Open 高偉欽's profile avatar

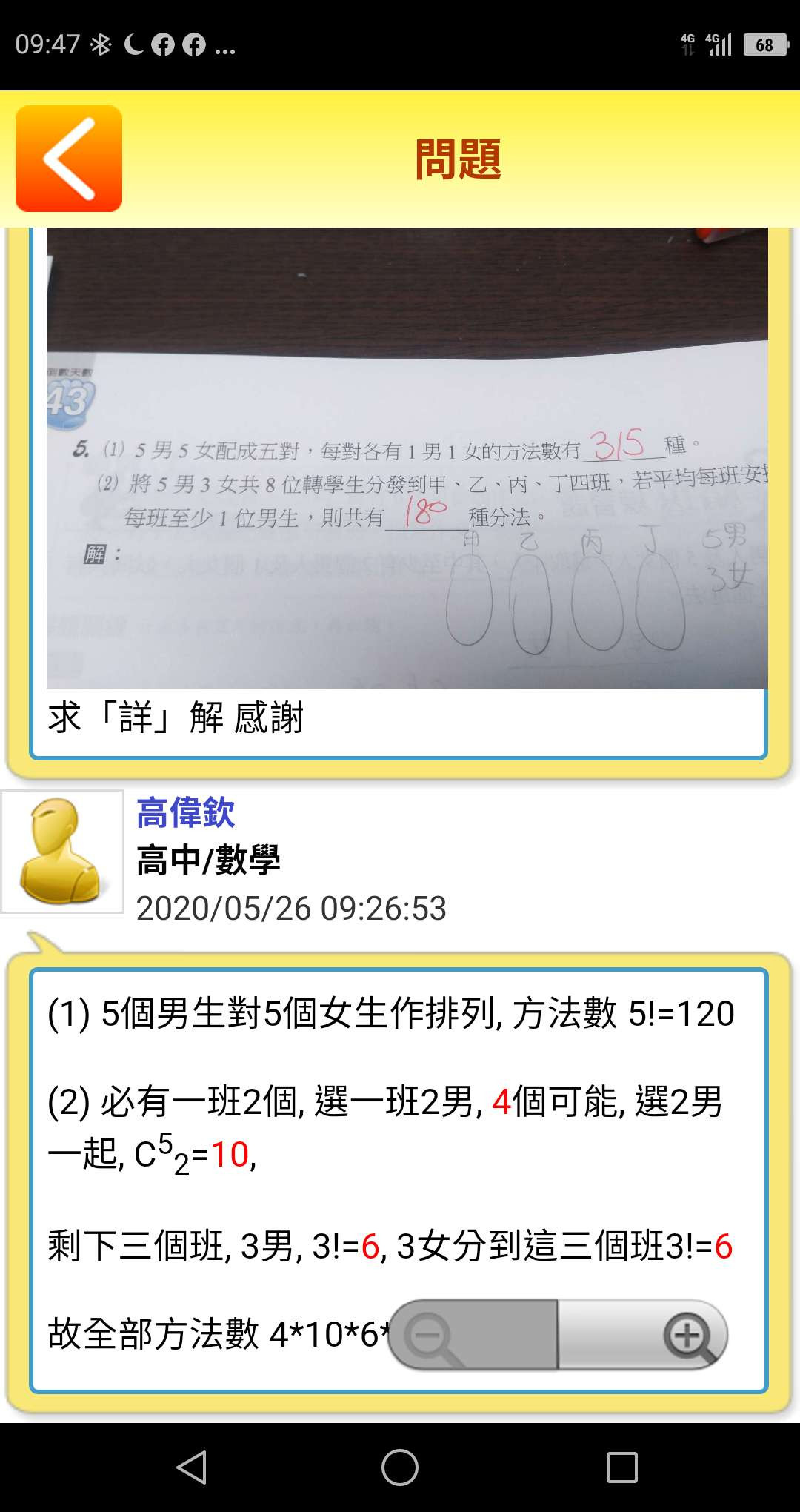(x=62, y=852)
